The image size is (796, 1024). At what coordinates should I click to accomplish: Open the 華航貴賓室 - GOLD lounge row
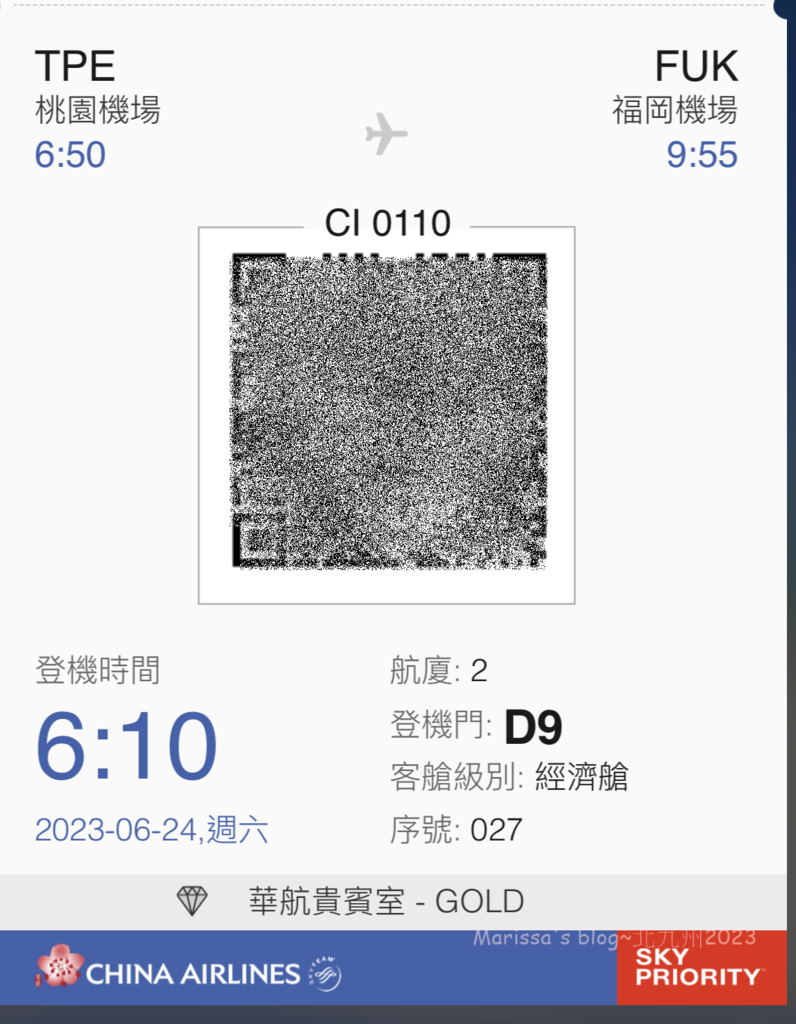pyautogui.click(x=385, y=900)
